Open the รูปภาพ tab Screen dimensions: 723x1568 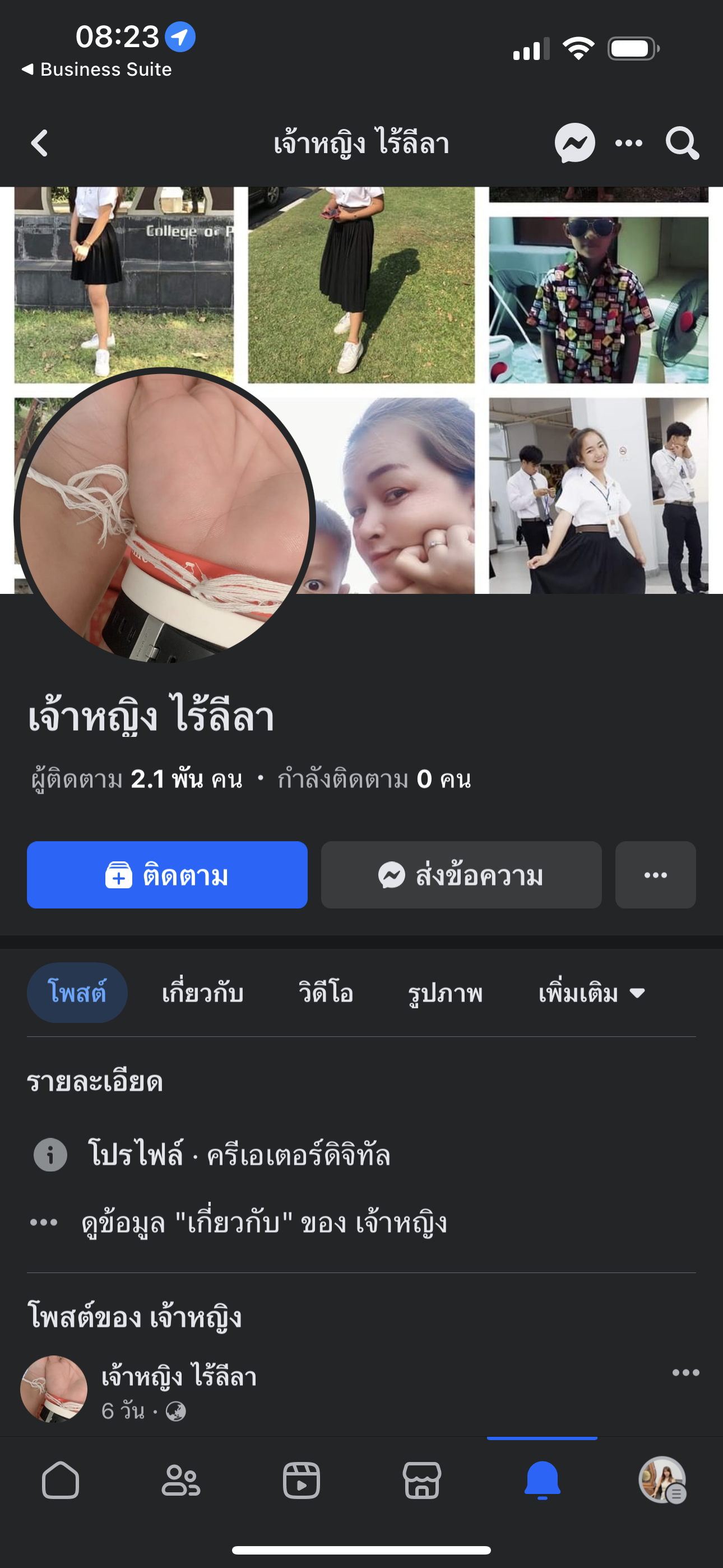(445, 993)
